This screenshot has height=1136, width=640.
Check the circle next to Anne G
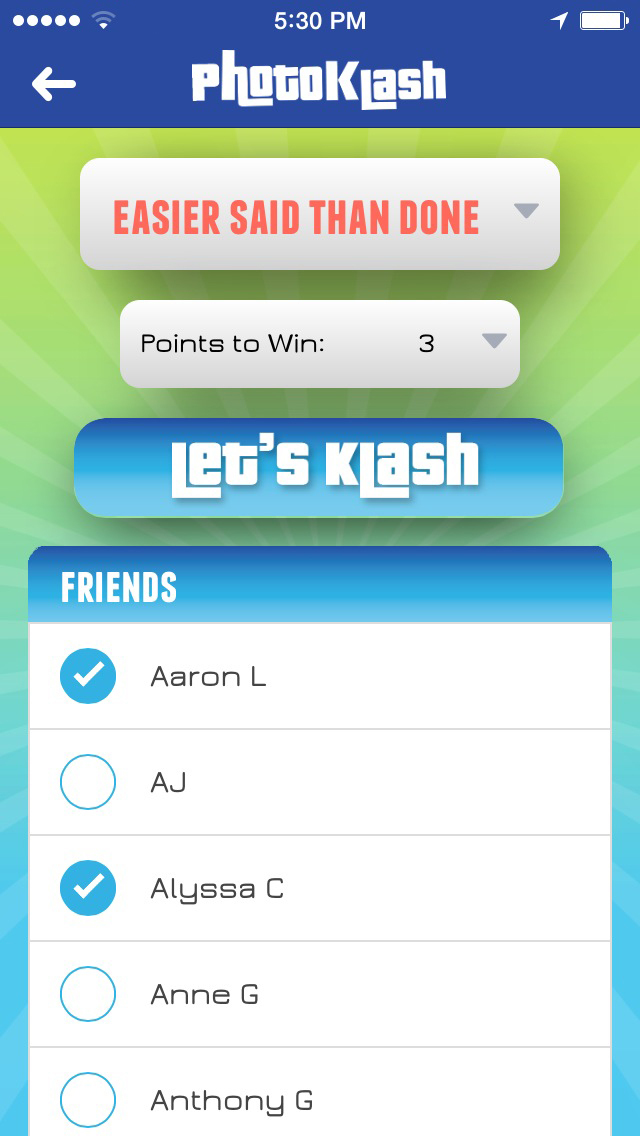pyautogui.click(x=88, y=993)
